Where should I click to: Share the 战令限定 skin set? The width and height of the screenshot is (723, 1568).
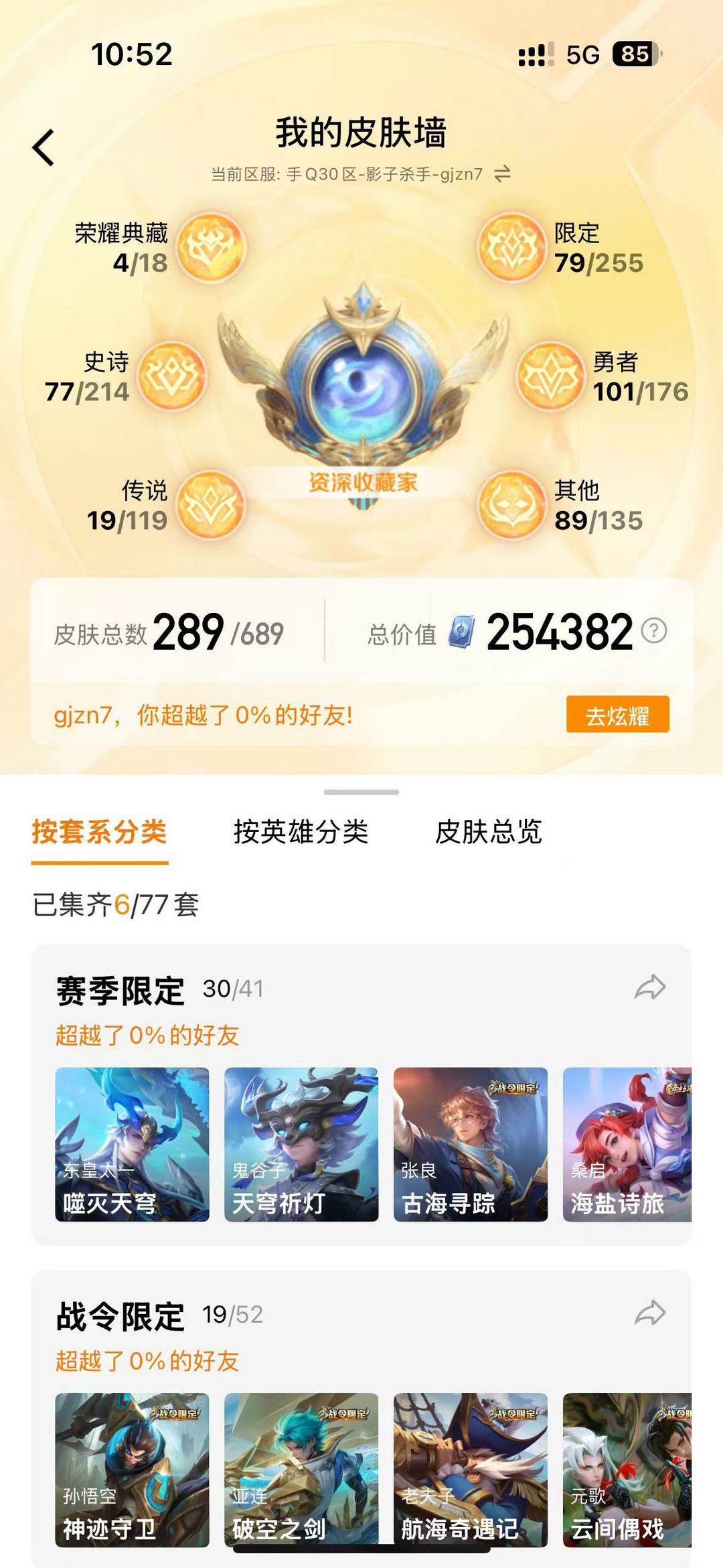(650, 1313)
